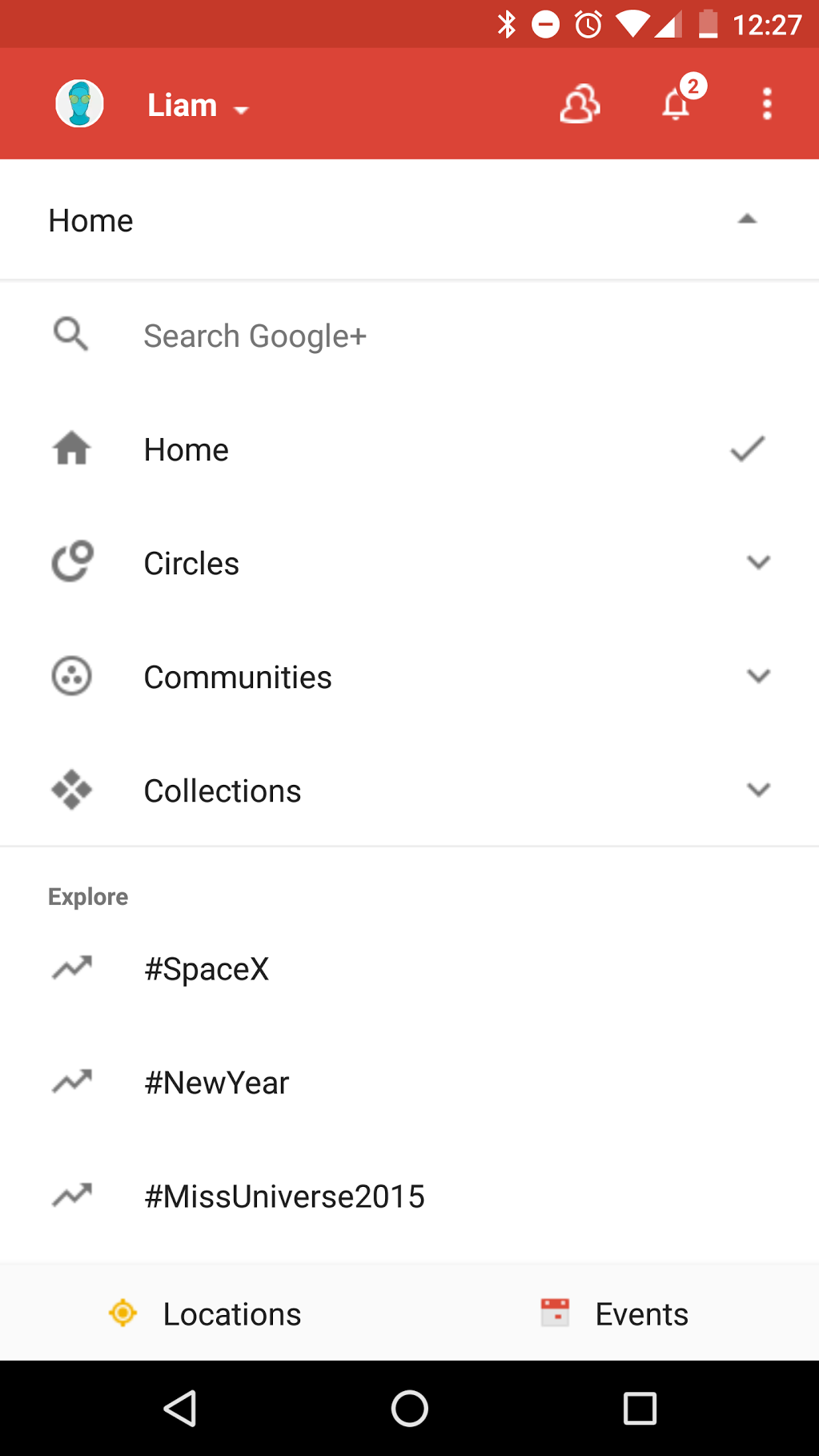
Task: Expand the Circles section
Action: pyautogui.click(x=409, y=563)
